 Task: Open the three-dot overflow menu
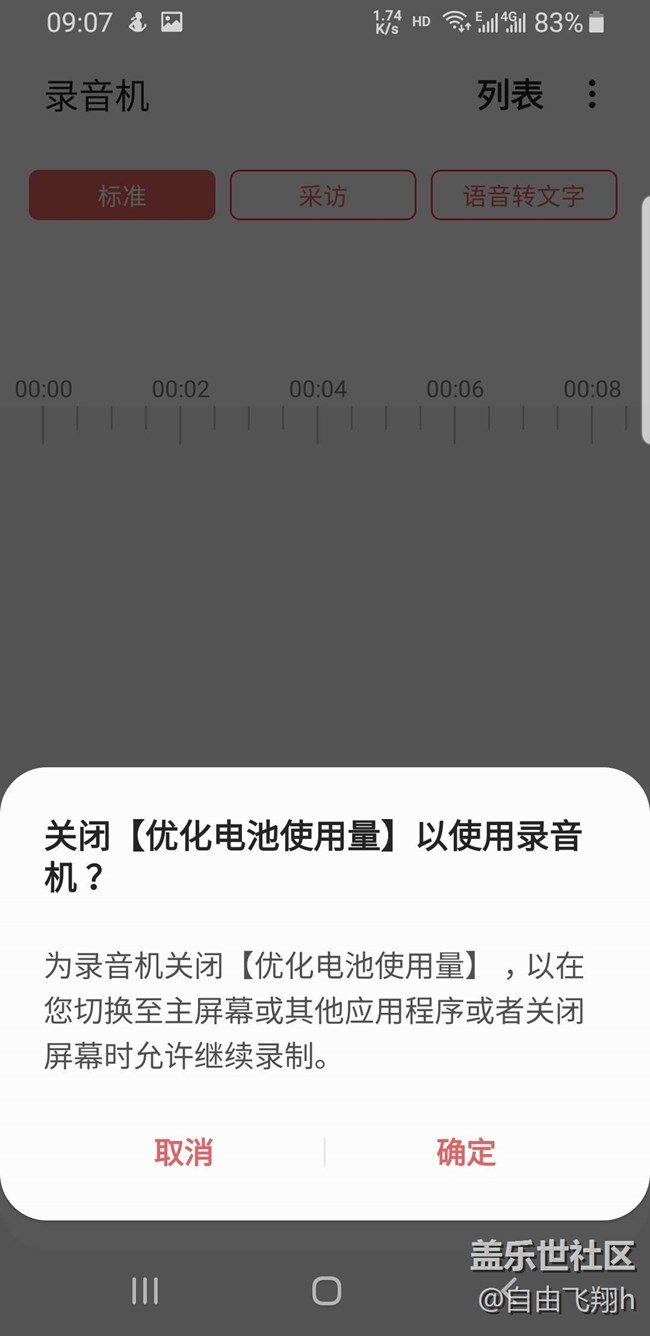tap(592, 95)
